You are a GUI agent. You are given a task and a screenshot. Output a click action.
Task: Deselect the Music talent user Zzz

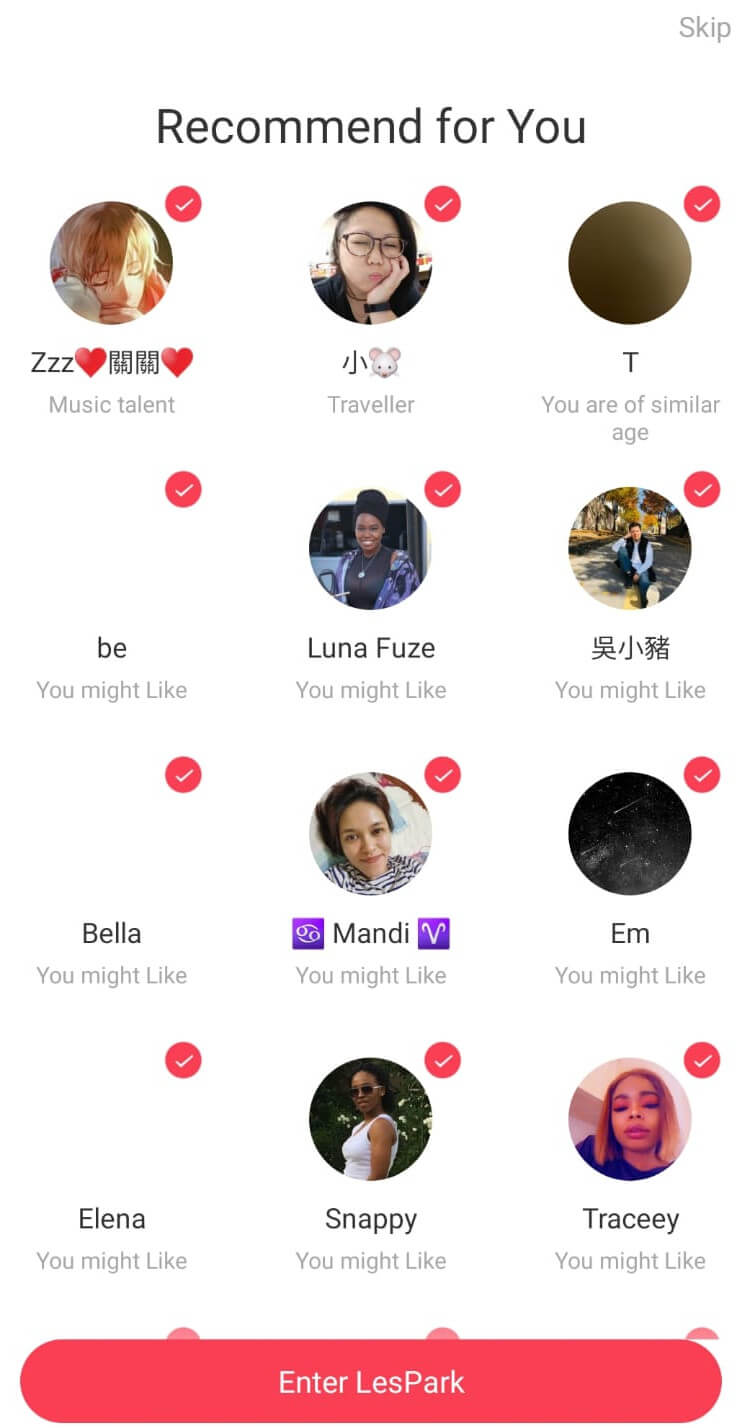coord(183,204)
